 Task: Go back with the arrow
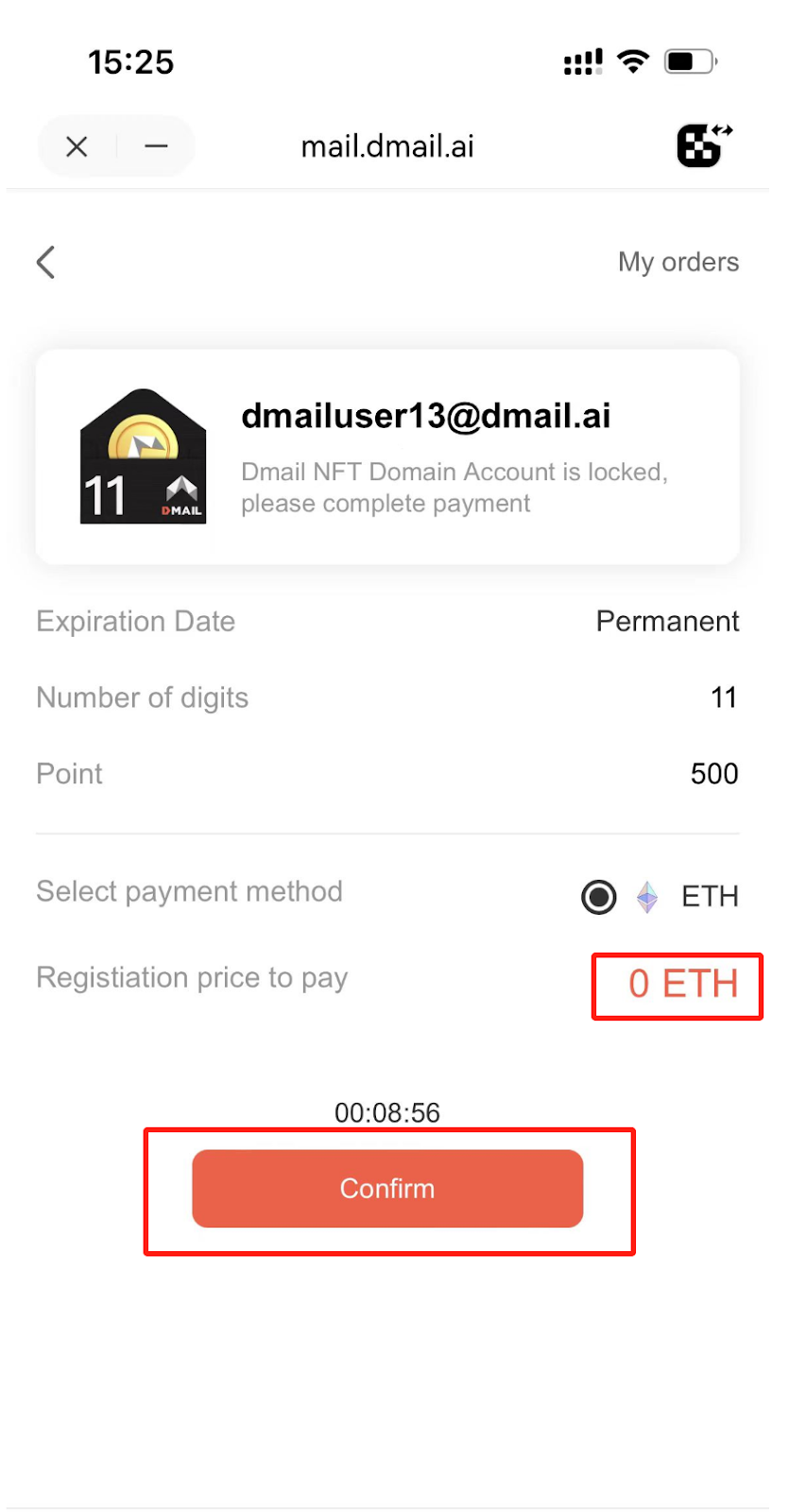click(x=45, y=263)
